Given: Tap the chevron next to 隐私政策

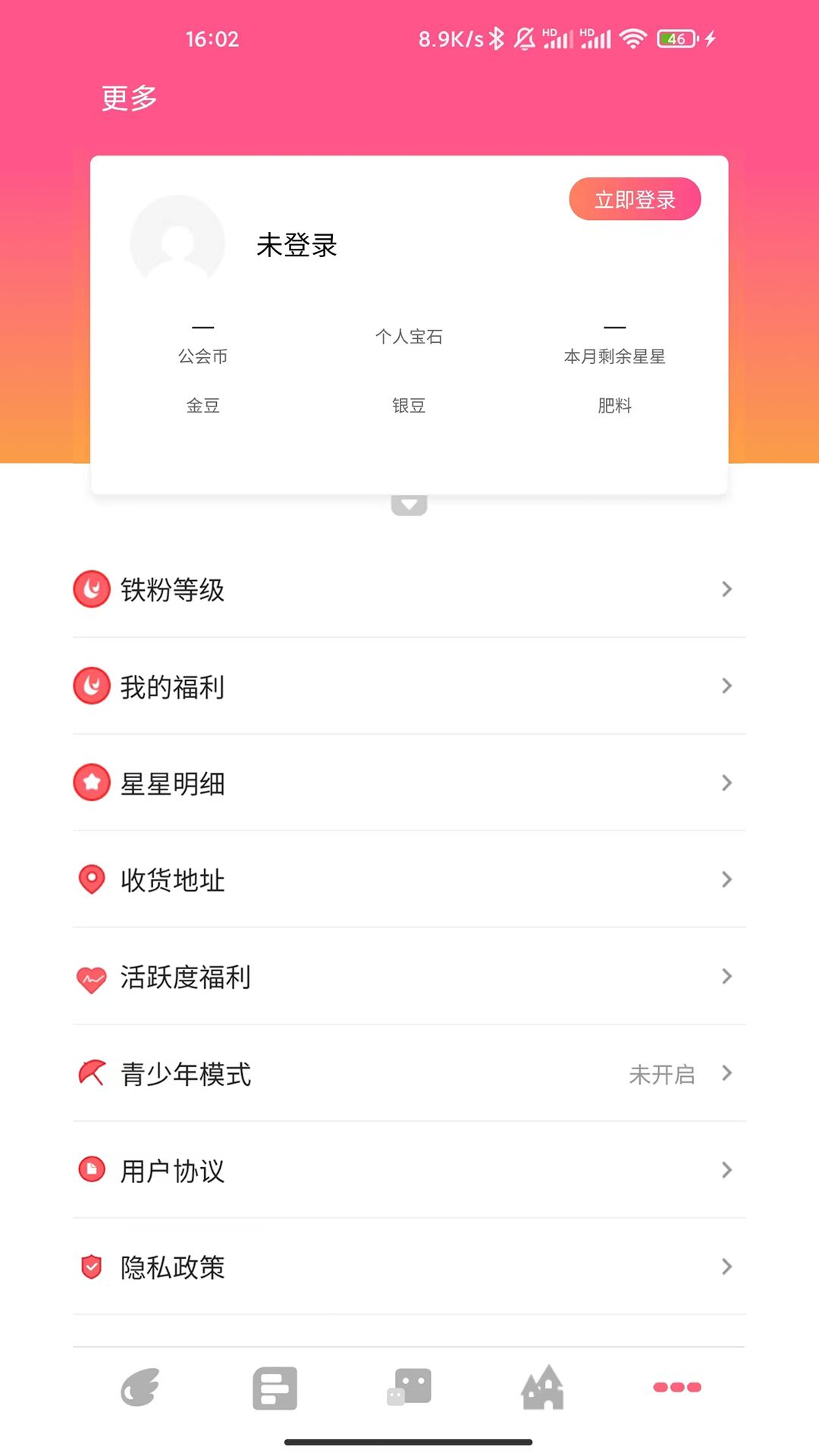Looking at the screenshot, I should click(x=726, y=1266).
